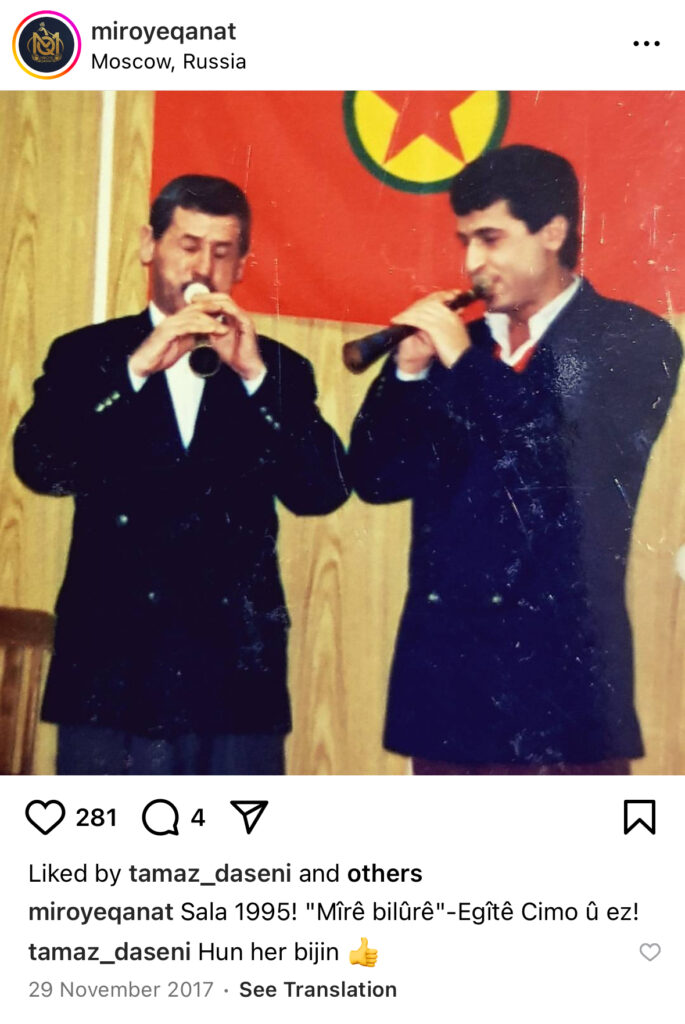Open the Moscow, Russia location
The width and height of the screenshot is (685, 1024).
(x=168, y=62)
